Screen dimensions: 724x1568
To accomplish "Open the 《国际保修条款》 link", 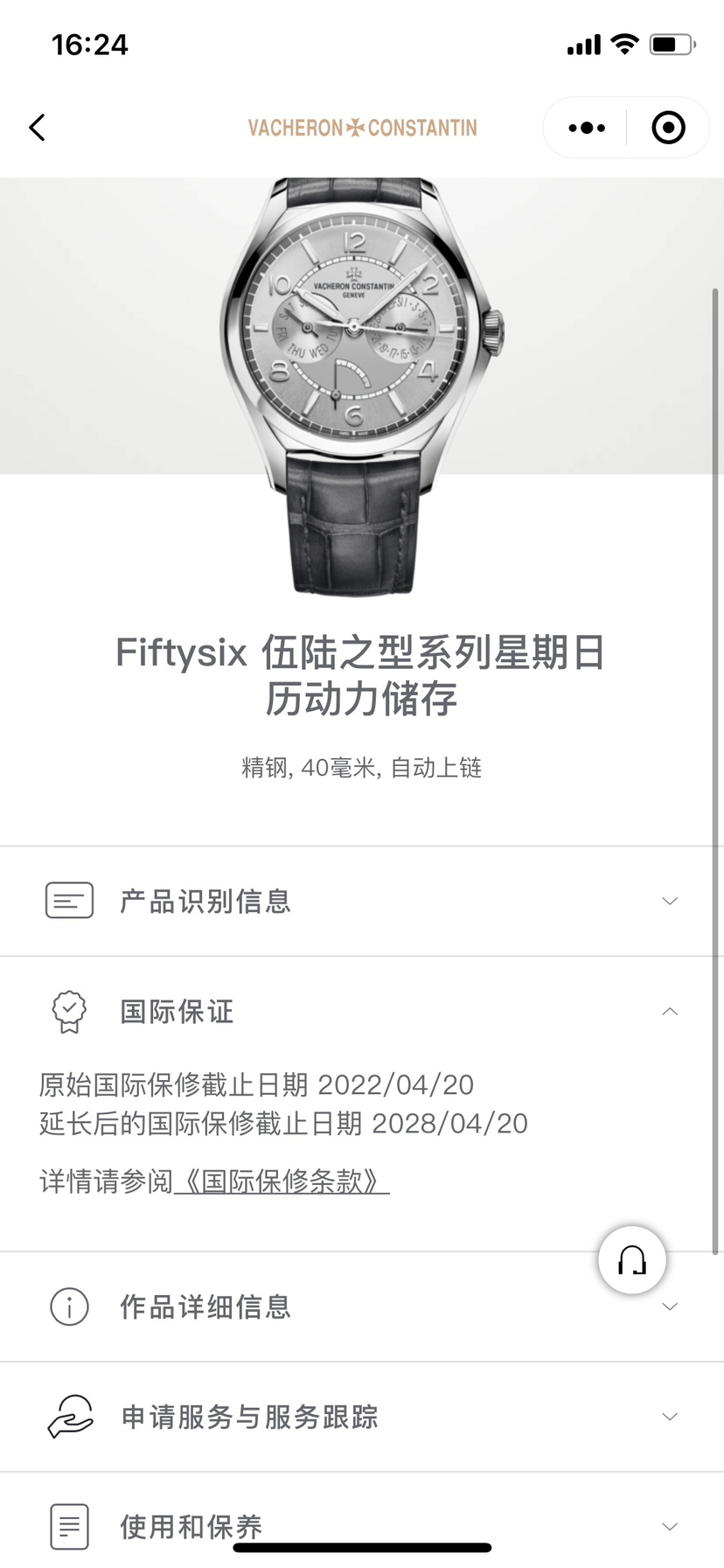I will [282, 1181].
